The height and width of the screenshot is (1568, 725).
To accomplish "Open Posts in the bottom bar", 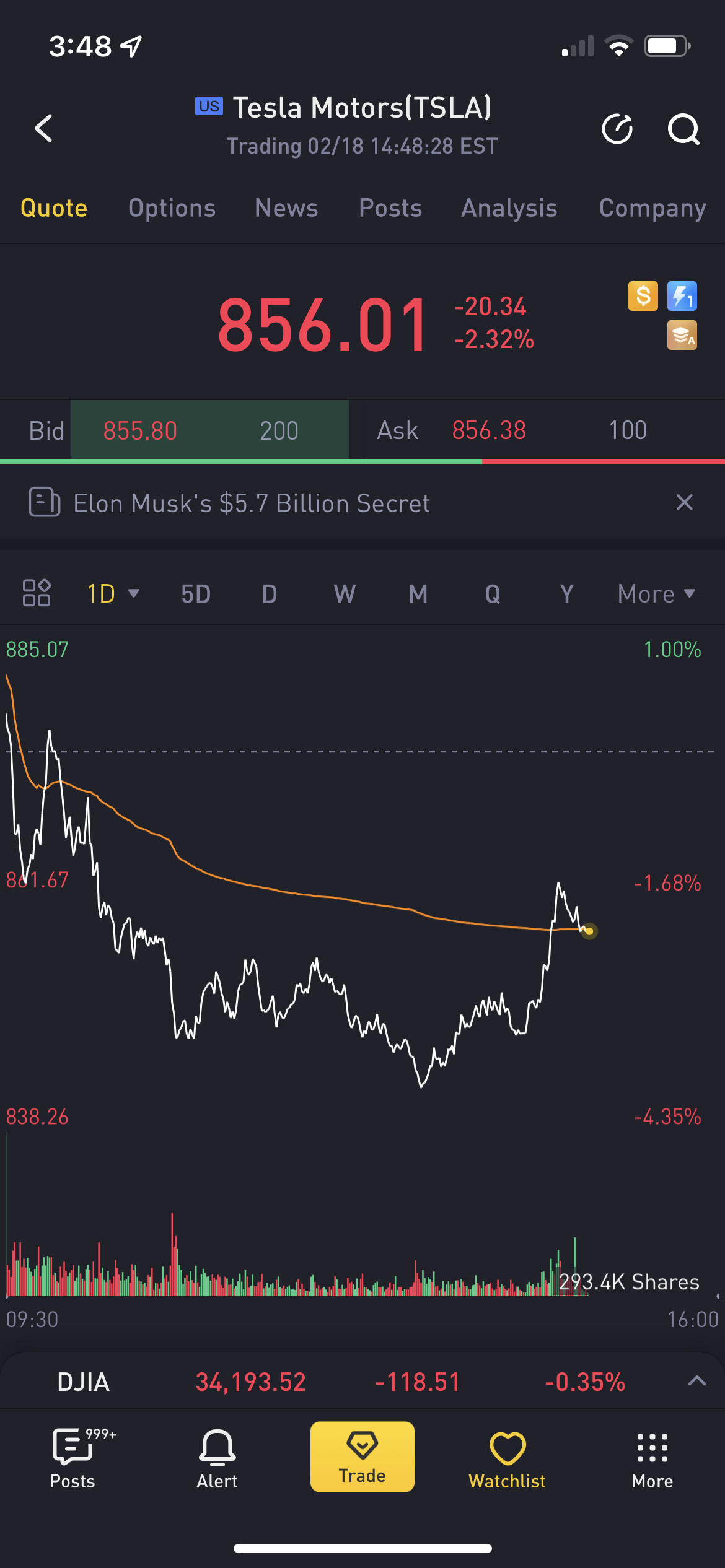I will [x=72, y=1458].
